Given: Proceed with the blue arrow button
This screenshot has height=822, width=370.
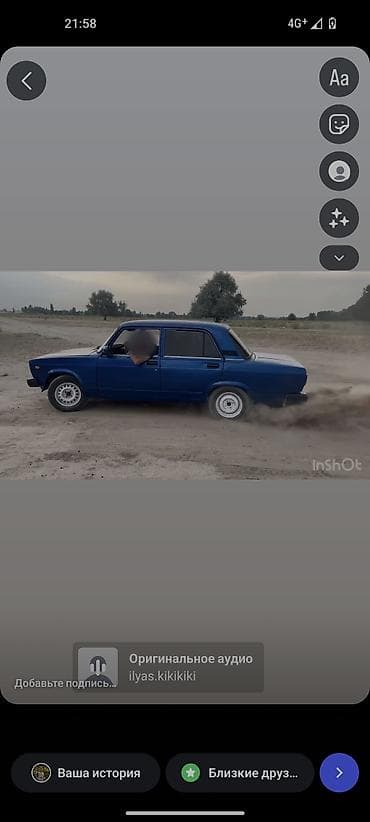Looking at the screenshot, I should (339, 773).
